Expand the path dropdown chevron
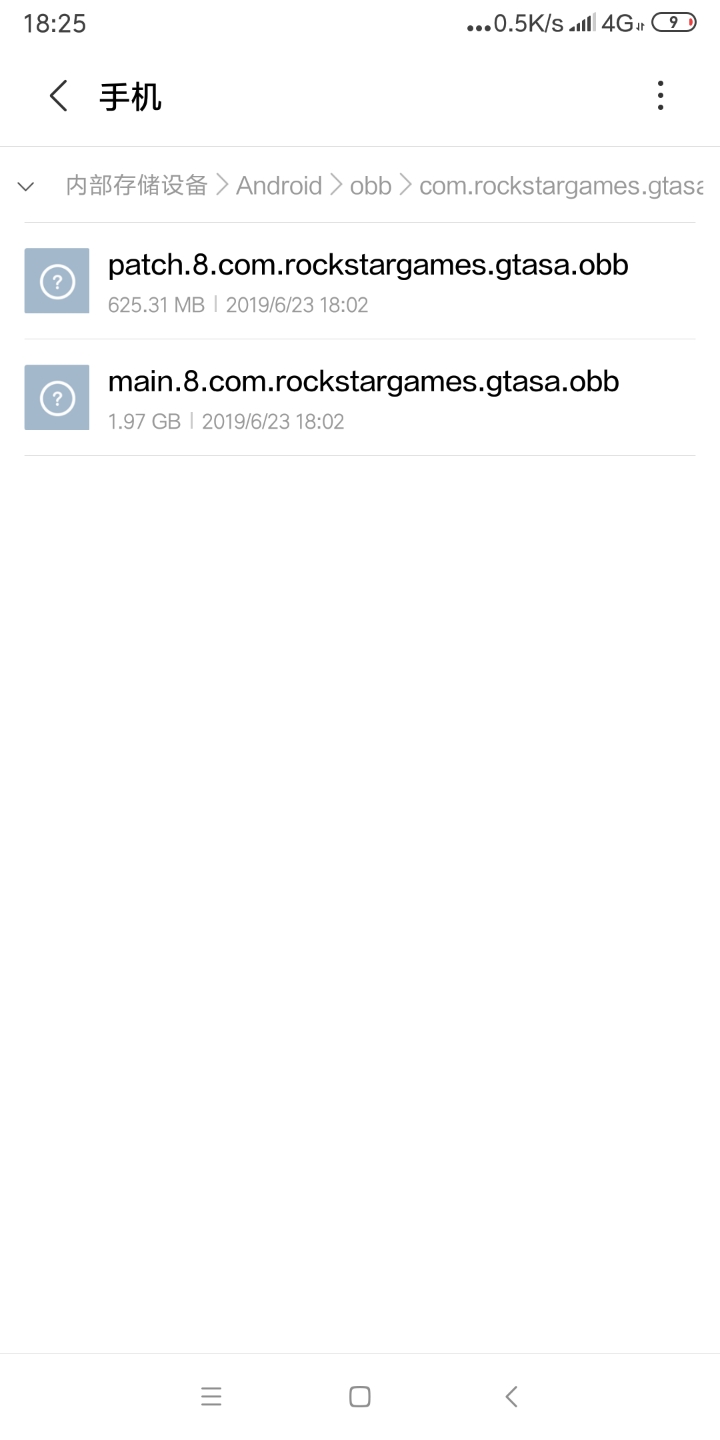Image resolution: width=720 pixels, height=1440 pixels. click(26, 186)
